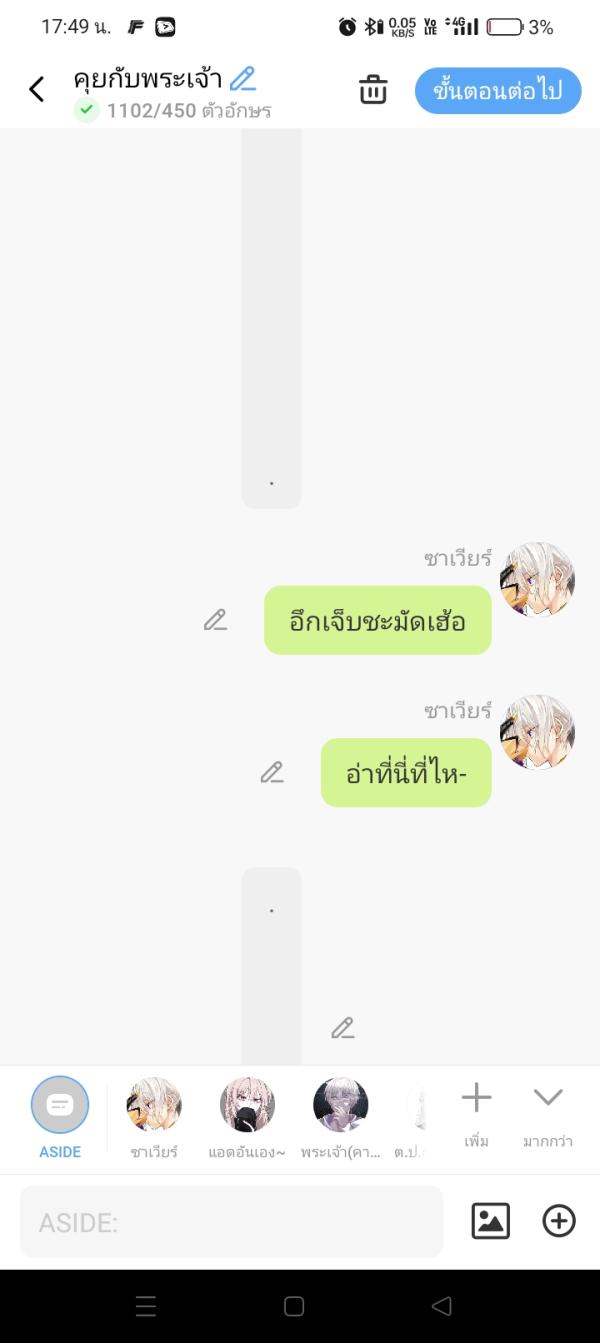Viewport: 600px width, 1343px height.
Task: Edit the message อึกเจ็บชะมัดเฮ้อ
Action: [x=215, y=620]
